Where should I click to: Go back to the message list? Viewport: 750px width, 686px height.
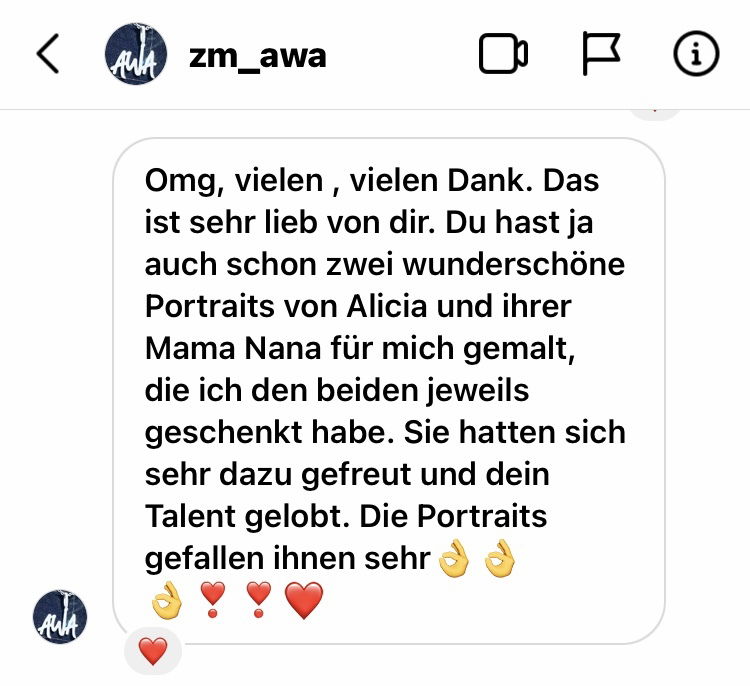point(47,55)
